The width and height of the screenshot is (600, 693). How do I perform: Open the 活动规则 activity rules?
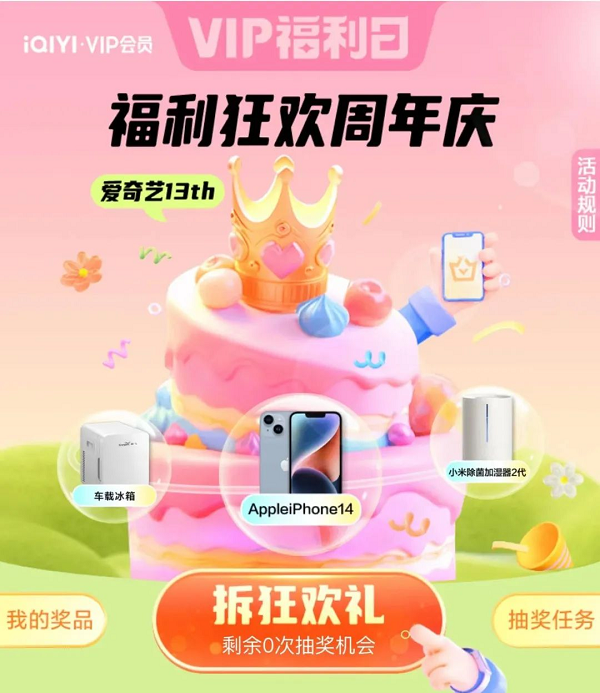click(585, 195)
